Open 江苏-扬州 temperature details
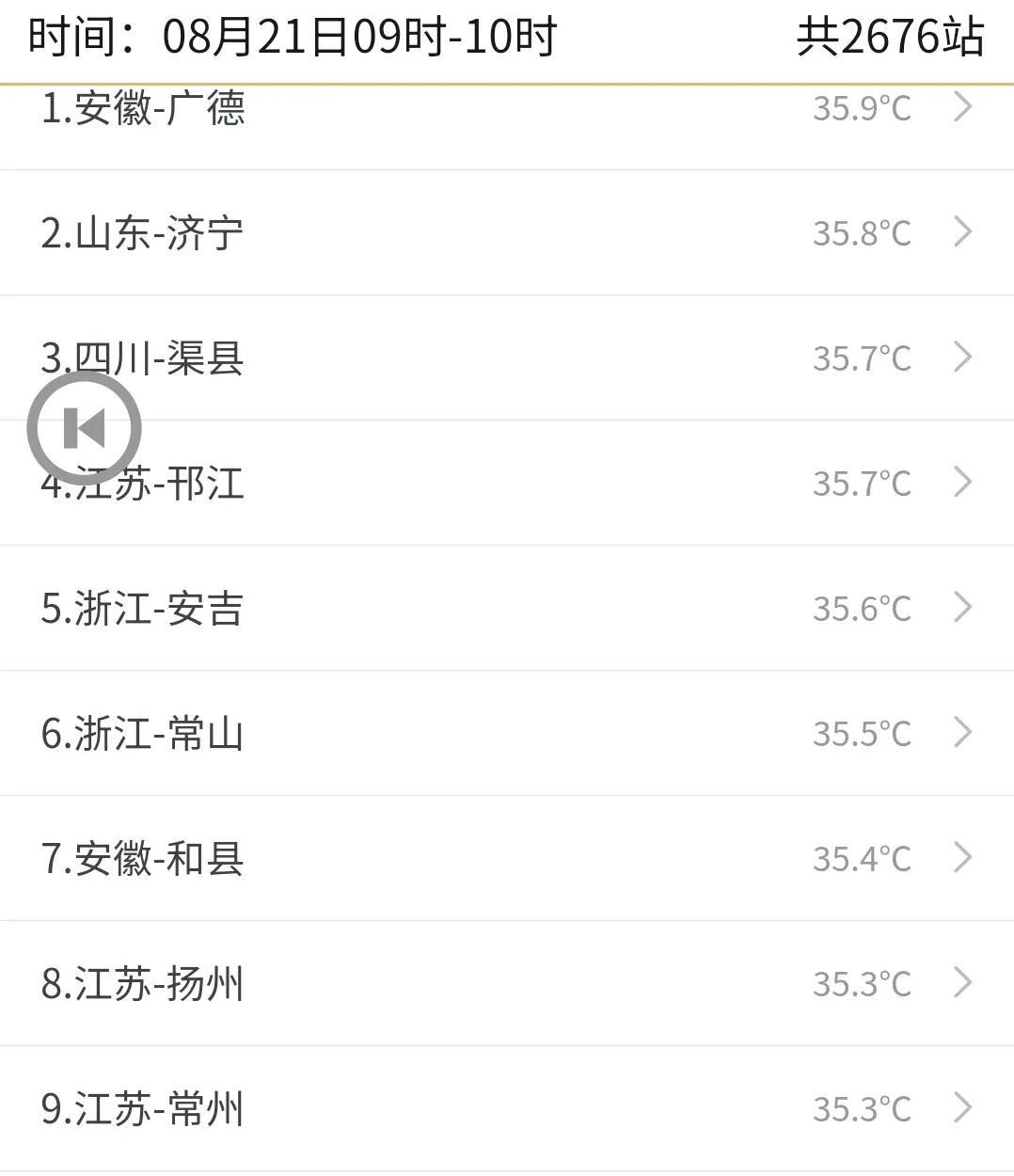This screenshot has width=1014, height=1176. [x=507, y=983]
